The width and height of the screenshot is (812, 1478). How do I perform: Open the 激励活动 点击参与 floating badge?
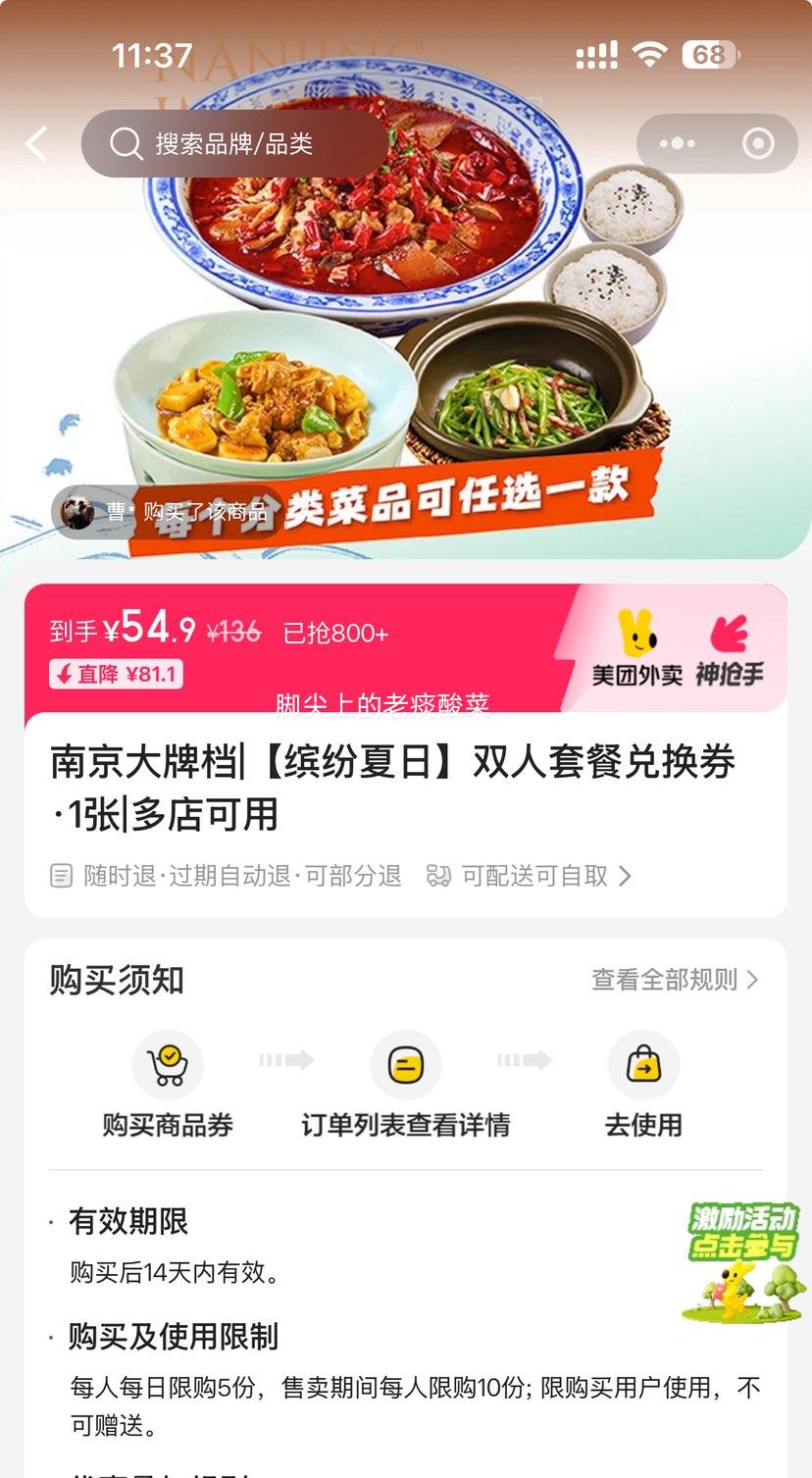click(x=743, y=1262)
